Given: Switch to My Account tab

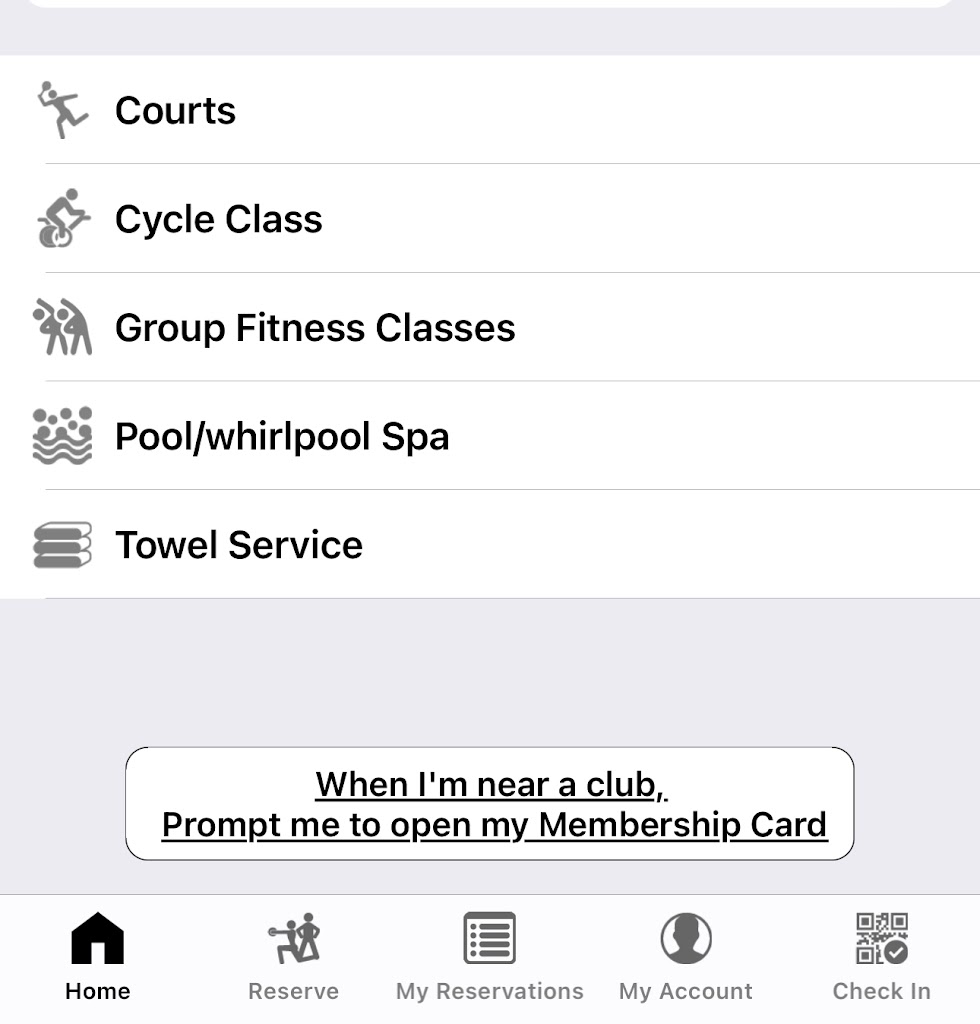Looking at the screenshot, I should pos(686,956).
